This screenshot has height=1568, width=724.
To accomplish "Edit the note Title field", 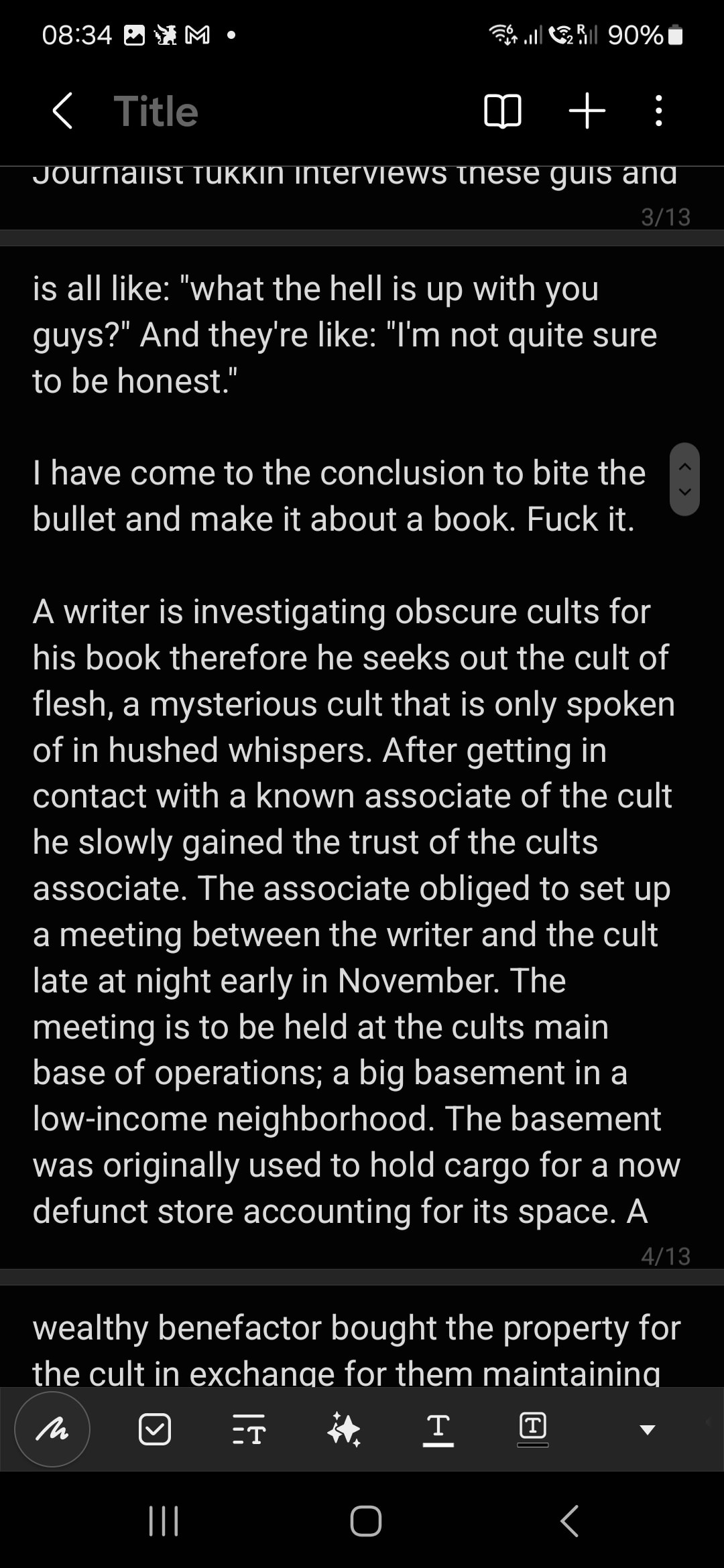I will tap(156, 111).
